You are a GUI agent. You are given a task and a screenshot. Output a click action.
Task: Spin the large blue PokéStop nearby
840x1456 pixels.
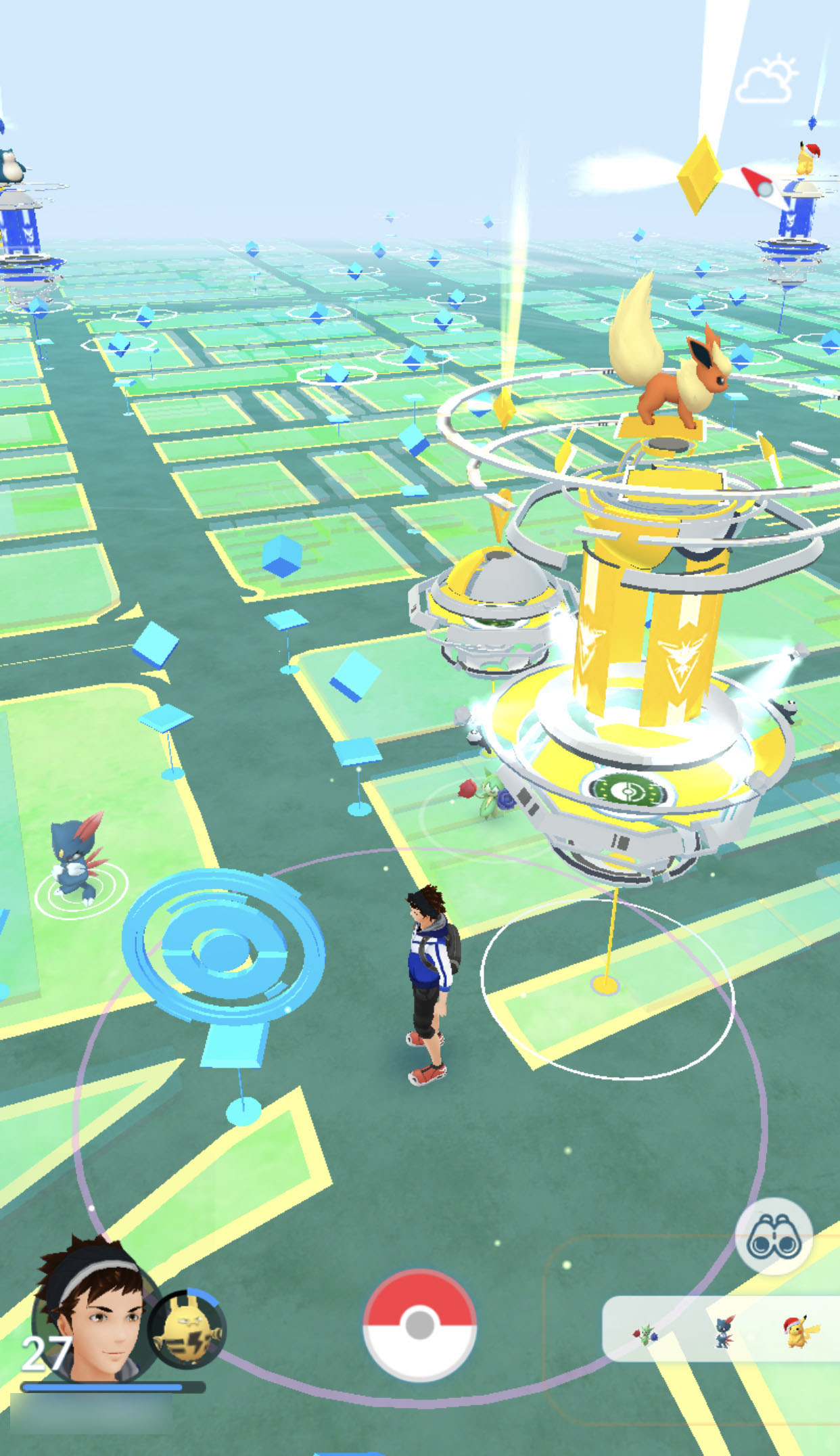pyautogui.click(x=223, y=947)
